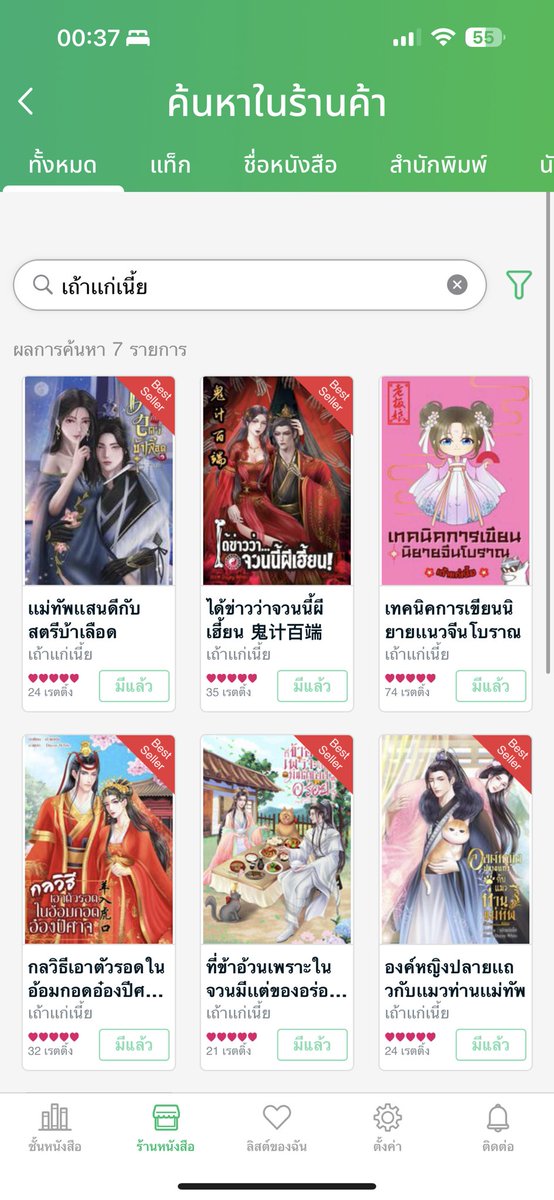
Task: Switch to the สำนักพิมพ์ tab
Action: 438,165
